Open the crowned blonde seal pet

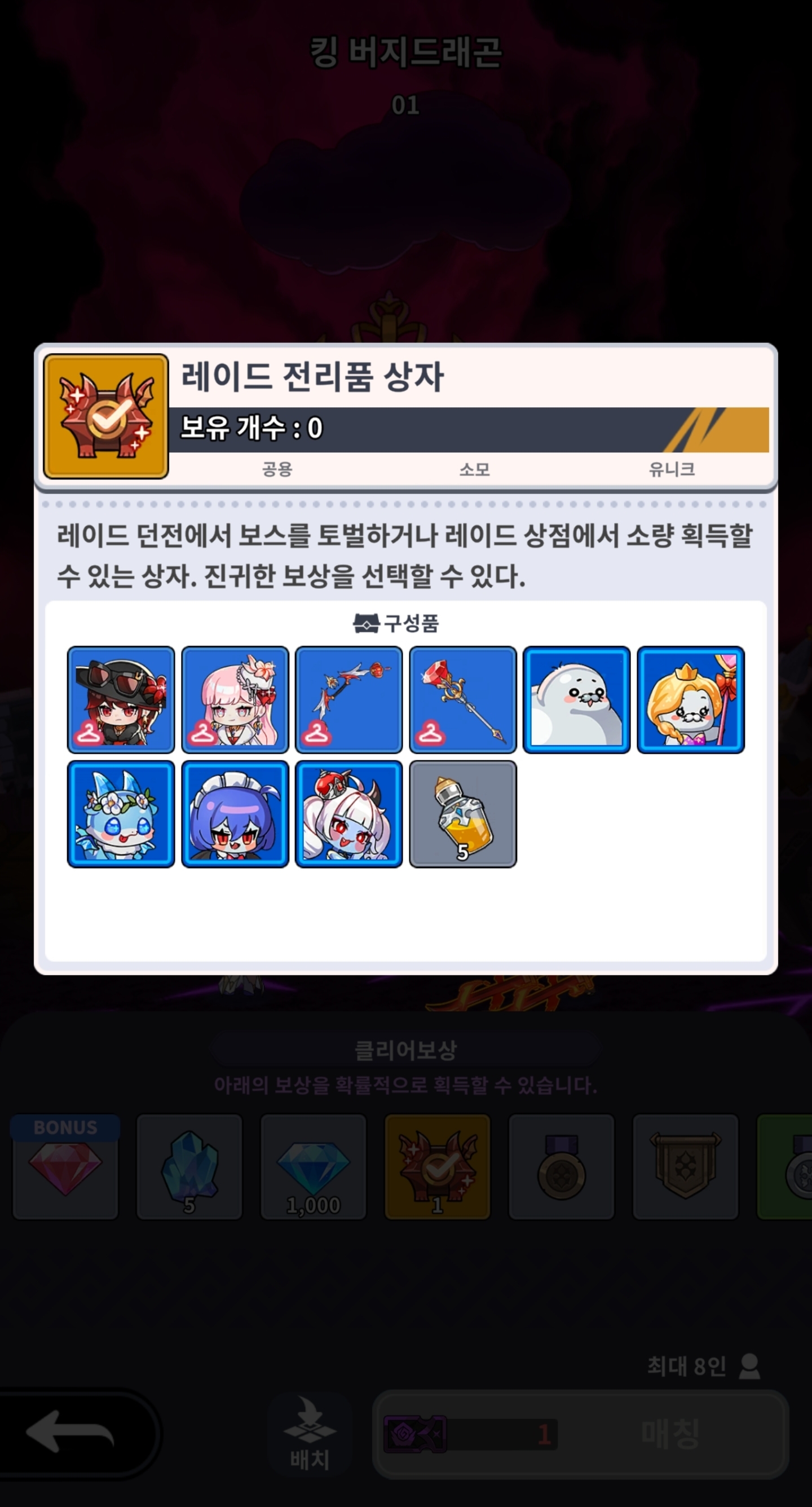690,700
